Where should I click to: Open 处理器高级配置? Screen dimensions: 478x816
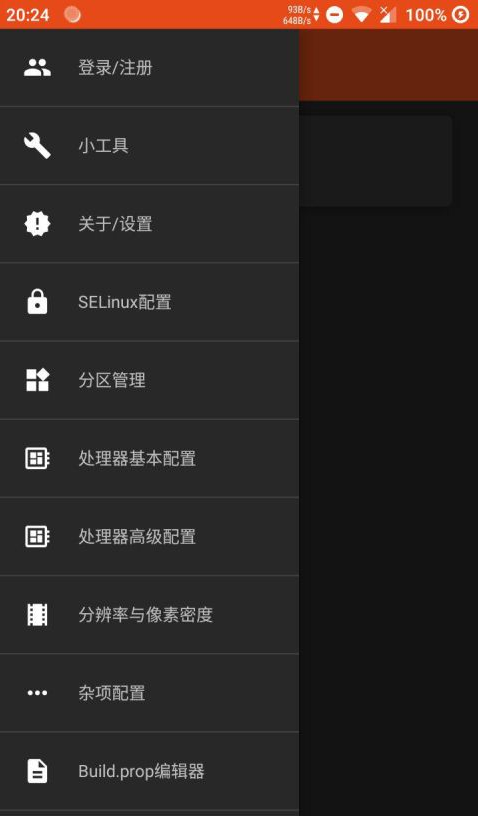click(x=149, y=536)
